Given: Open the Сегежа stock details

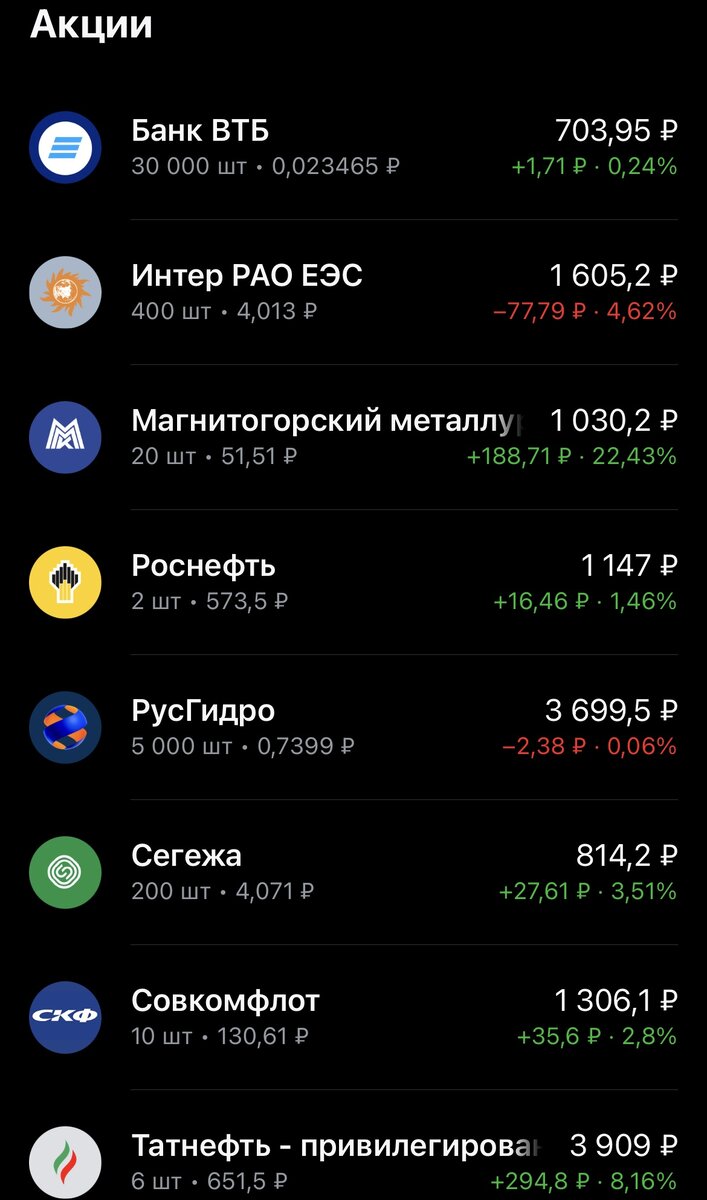Looking at the screenshot, I should click(x=353, y=872).
